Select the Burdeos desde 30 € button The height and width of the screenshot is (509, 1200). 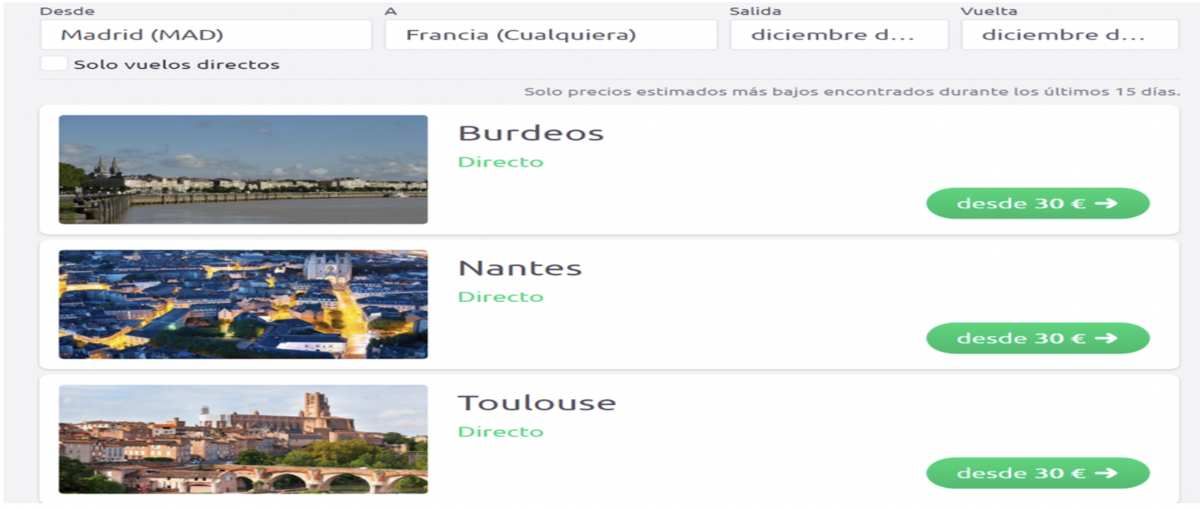pyautogui.click(x=1037, y=203)
